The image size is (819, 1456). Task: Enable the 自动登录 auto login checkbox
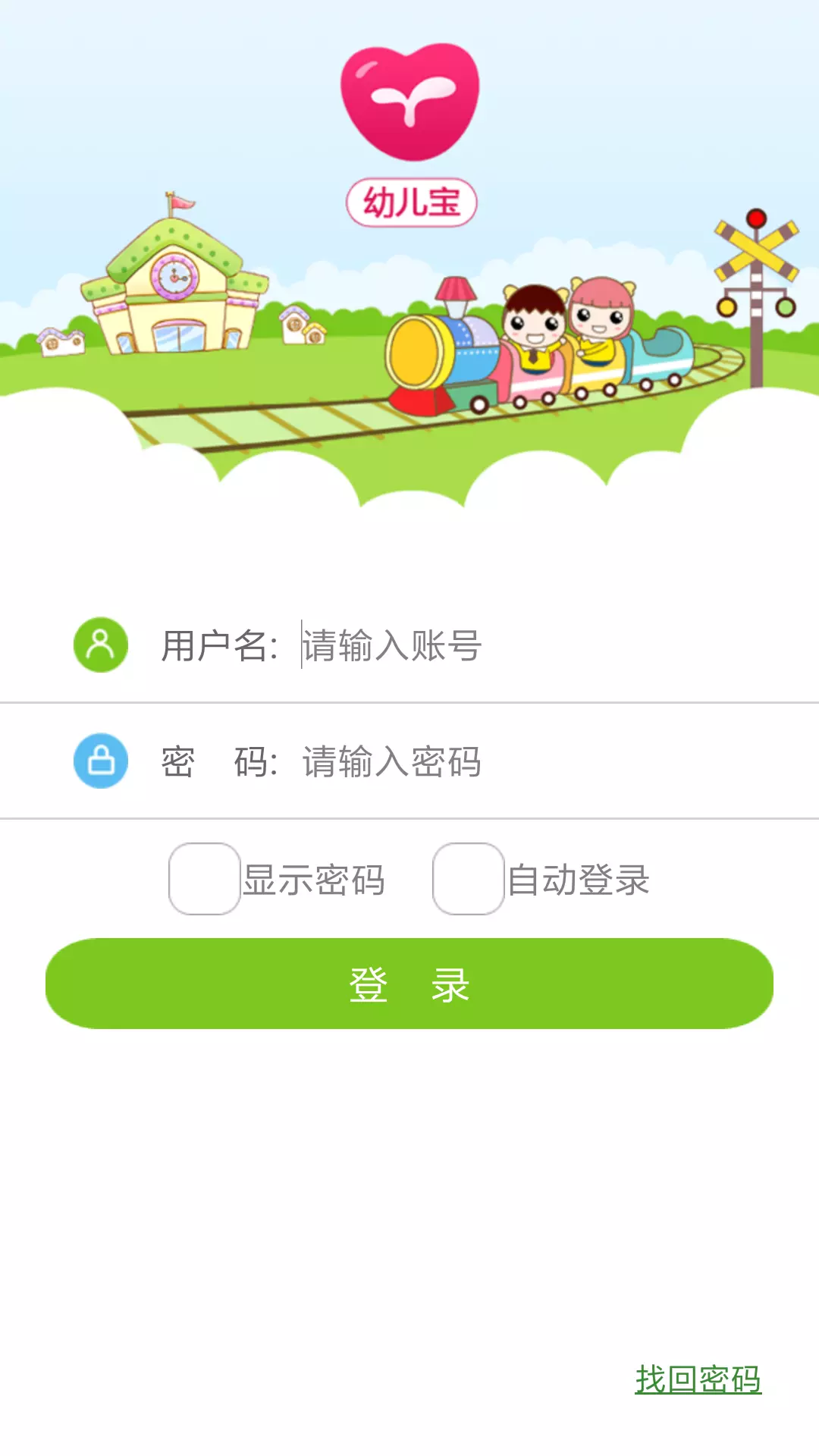pyautogui.click(x=469, y=879)
